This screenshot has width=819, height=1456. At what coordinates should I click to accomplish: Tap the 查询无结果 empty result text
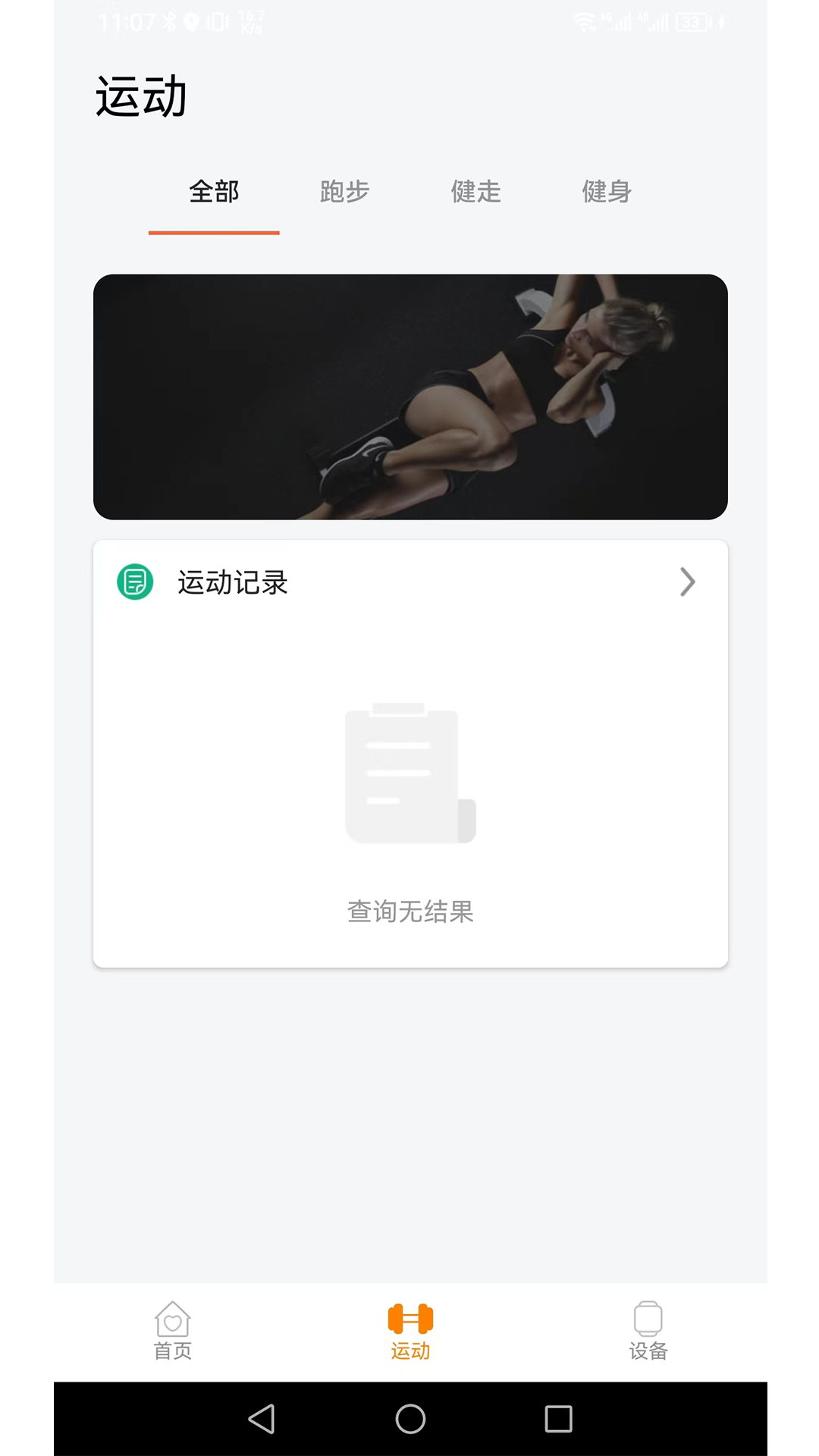point(409,913)
